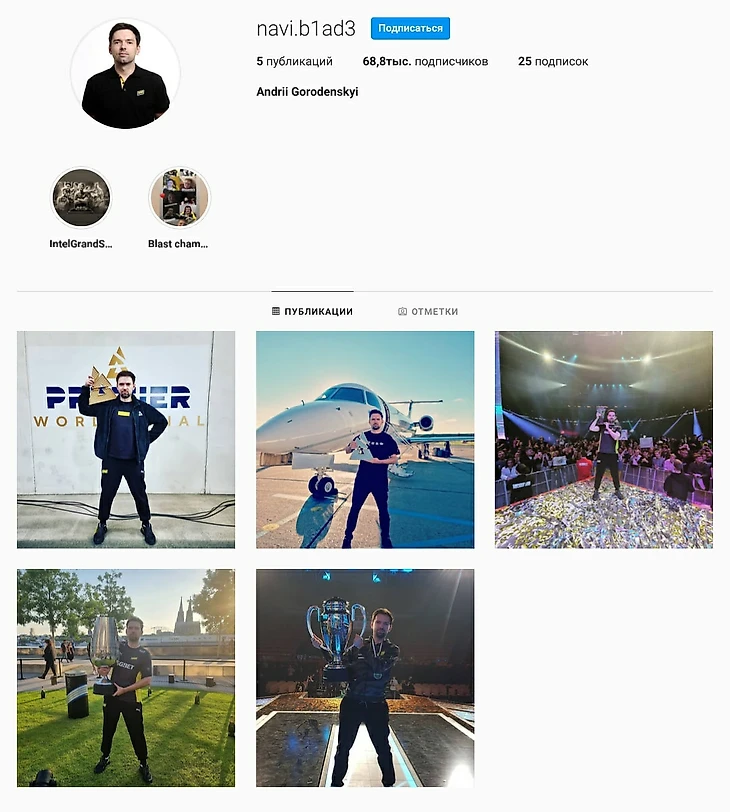
Task: Open the profile picture of navi.b1ad3
Action: pyautogui.click(x=126, y=74)
